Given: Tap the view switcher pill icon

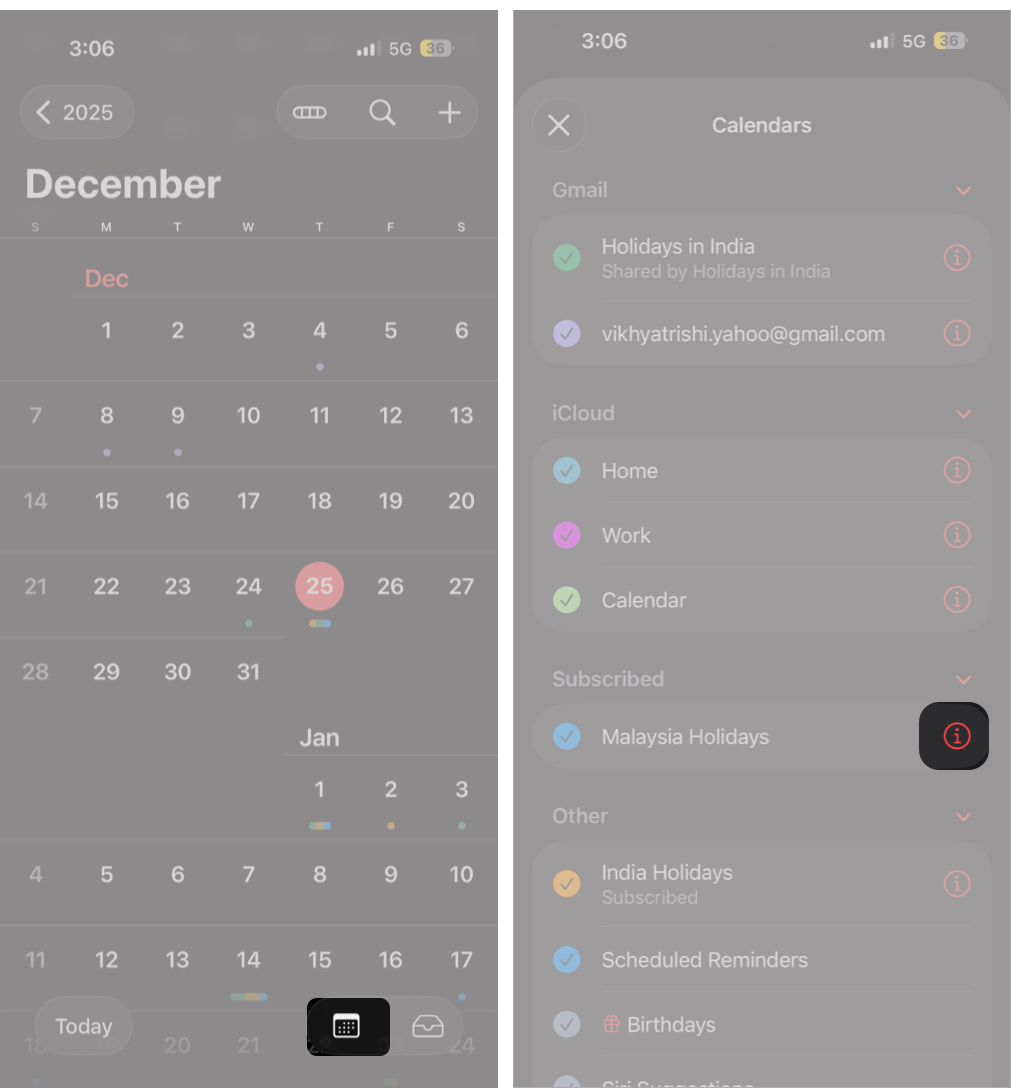Looking at the screenshot, I should [310, 112].
